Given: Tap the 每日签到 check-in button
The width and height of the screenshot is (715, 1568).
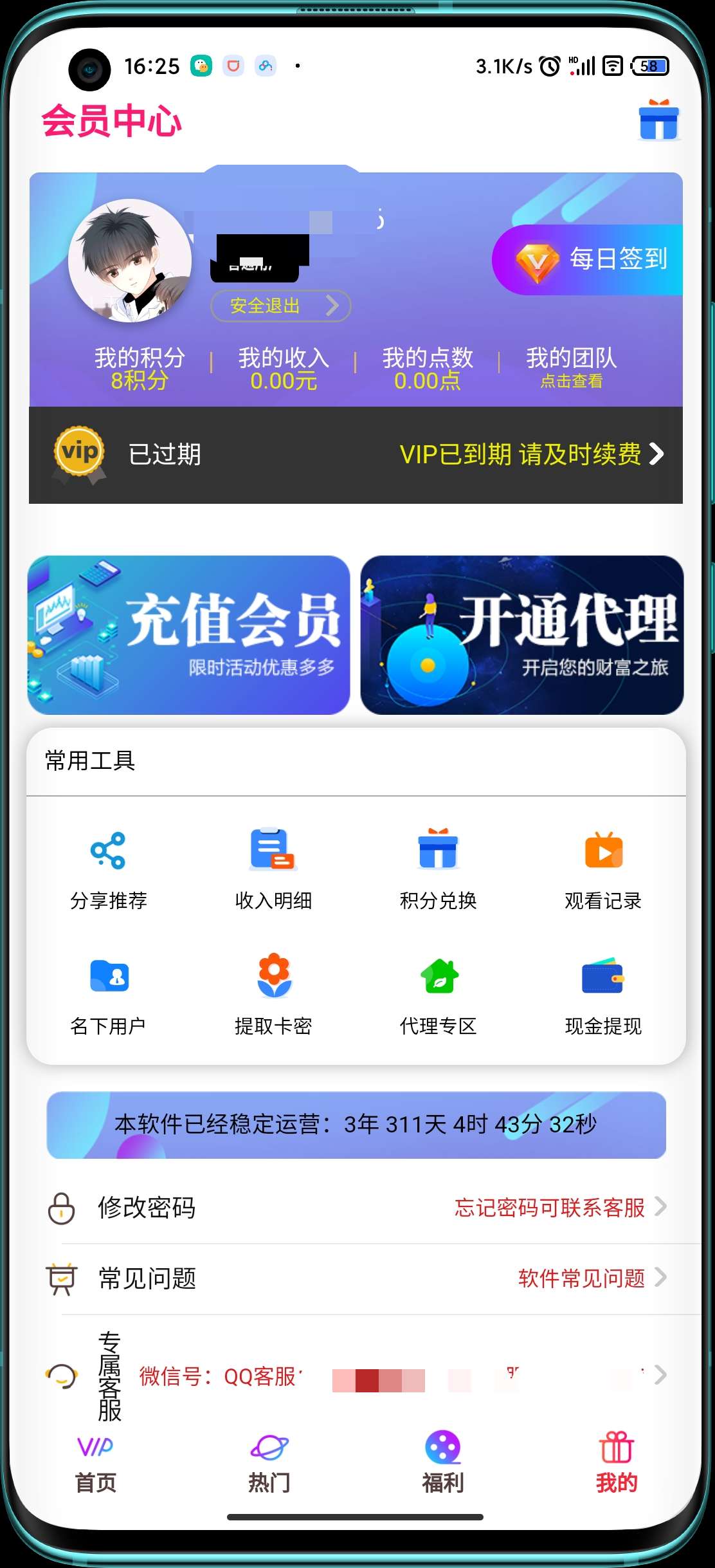Looking at the screenshot, I should pos(588,260).
